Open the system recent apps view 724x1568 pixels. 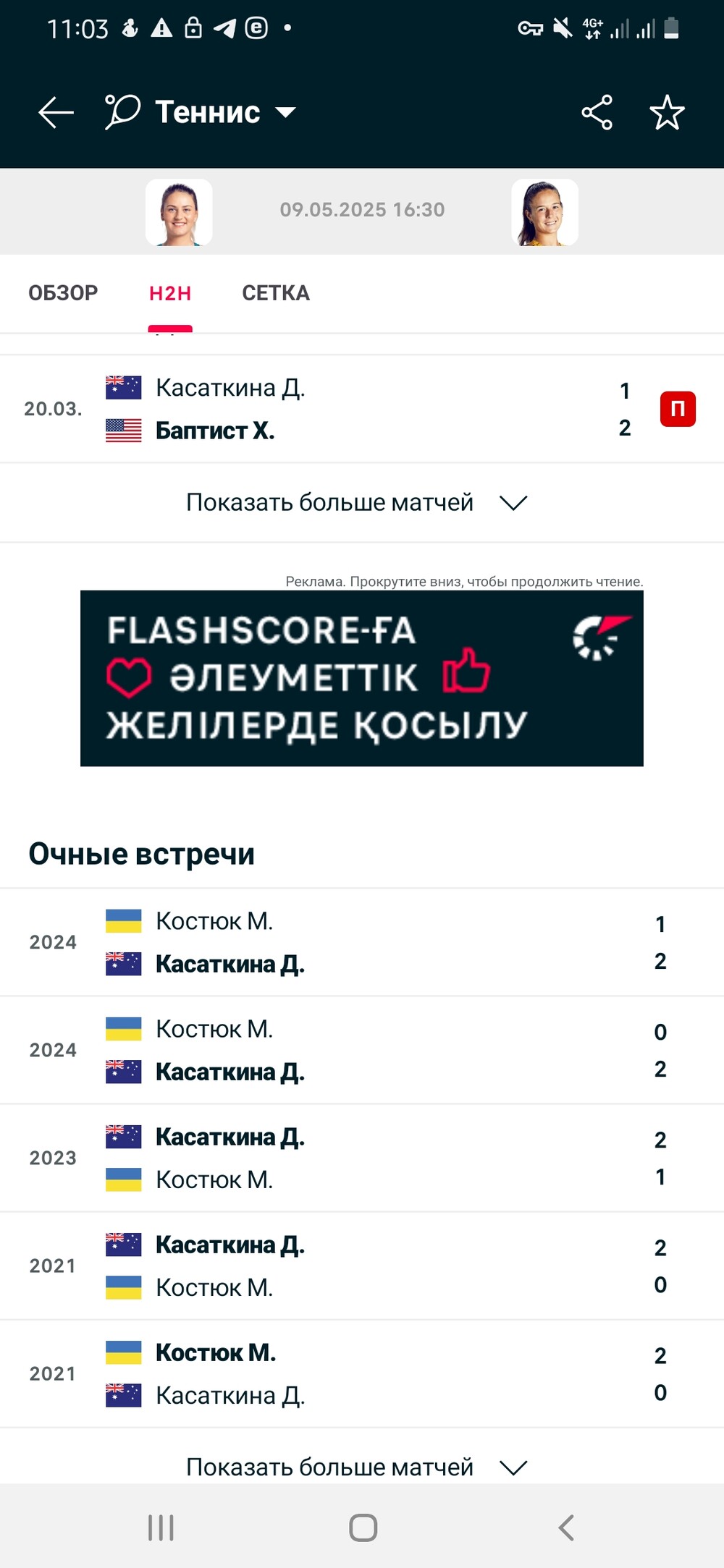pyautogui.click(x=161, y=1527)
